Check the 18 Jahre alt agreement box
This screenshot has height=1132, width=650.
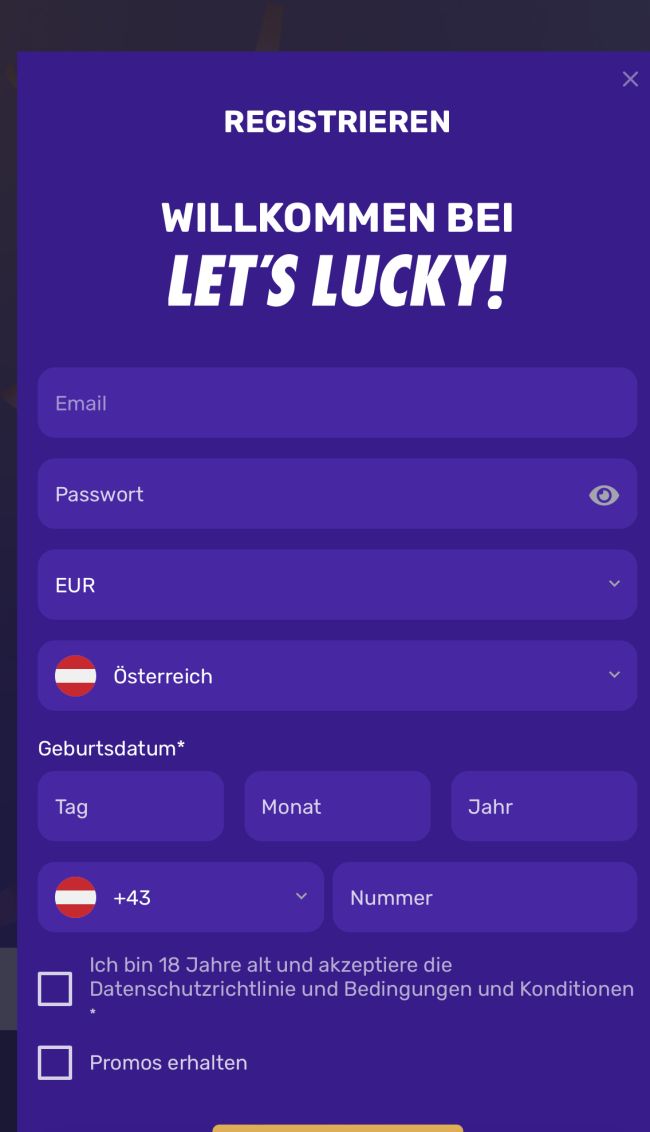coord(55,989)
